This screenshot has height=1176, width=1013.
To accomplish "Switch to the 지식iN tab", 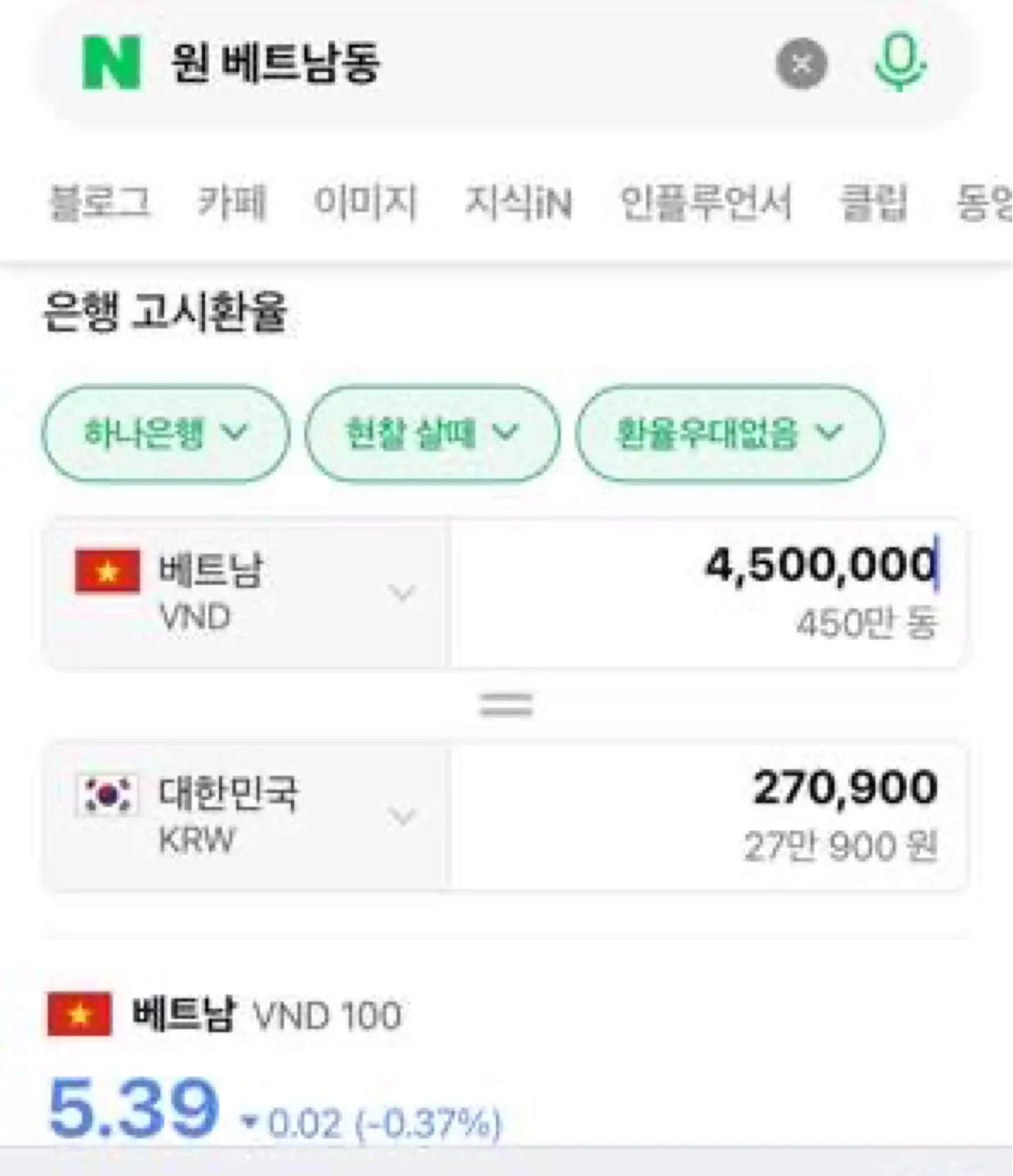I will tap(518, 202).
